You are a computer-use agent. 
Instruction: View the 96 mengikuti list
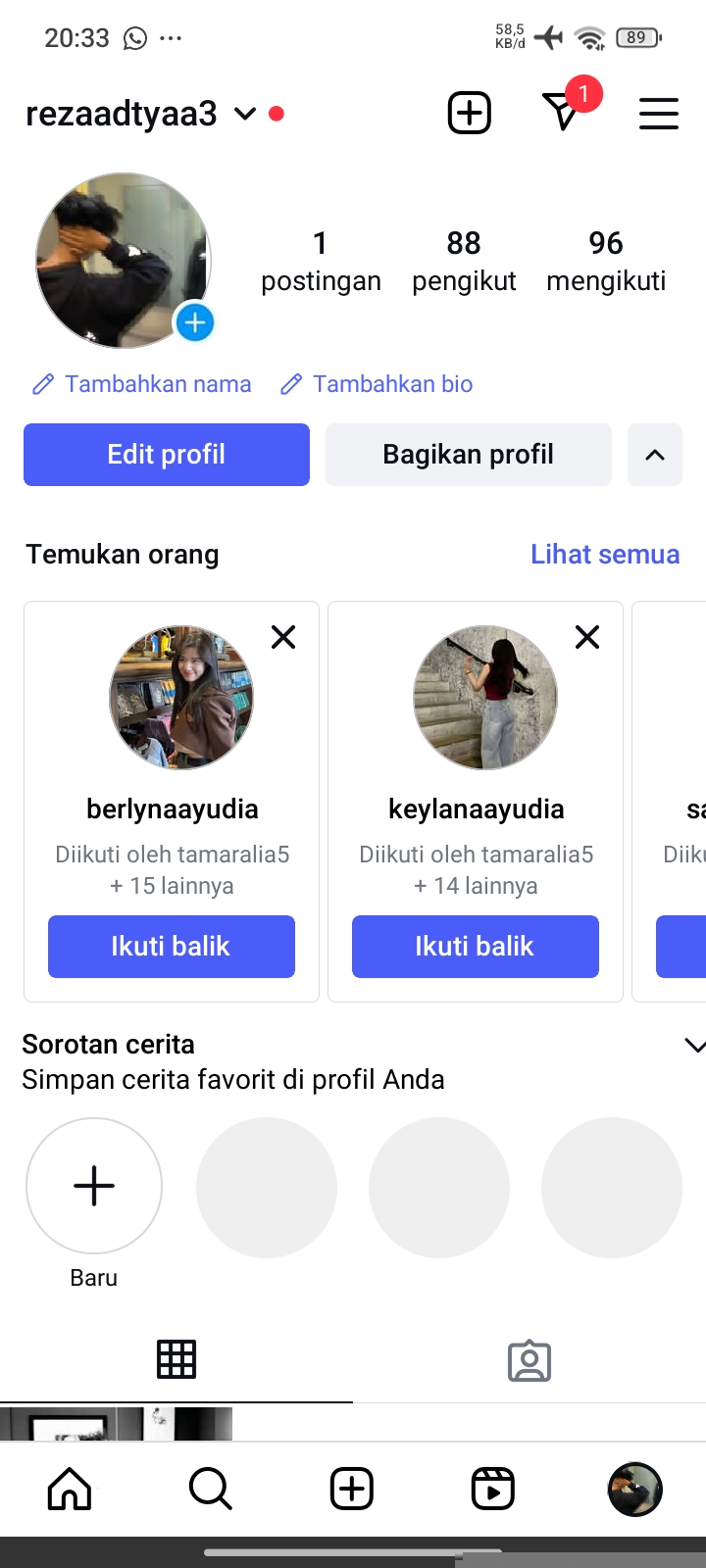click(x=606, y=261)
